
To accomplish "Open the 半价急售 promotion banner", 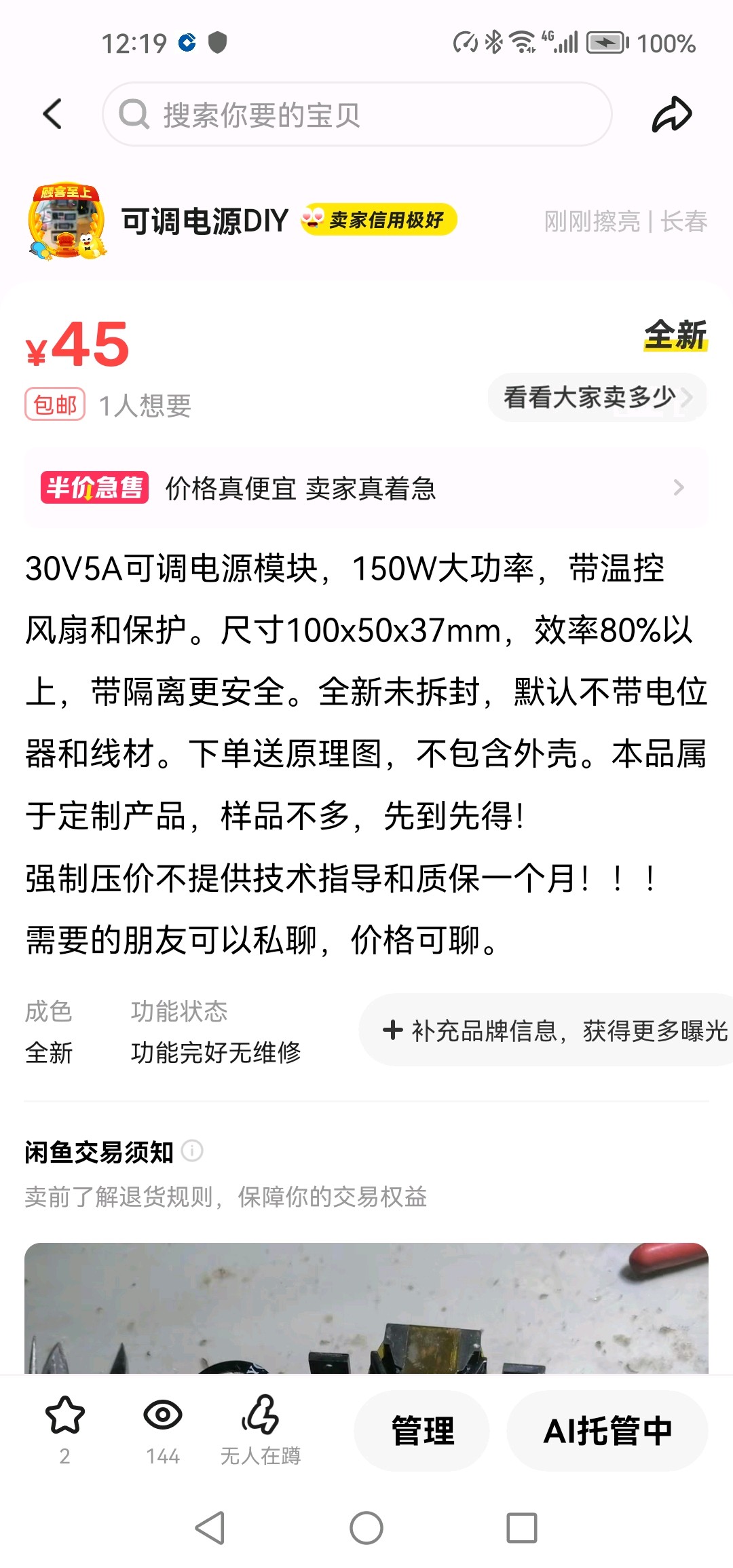I will [366, 487].
